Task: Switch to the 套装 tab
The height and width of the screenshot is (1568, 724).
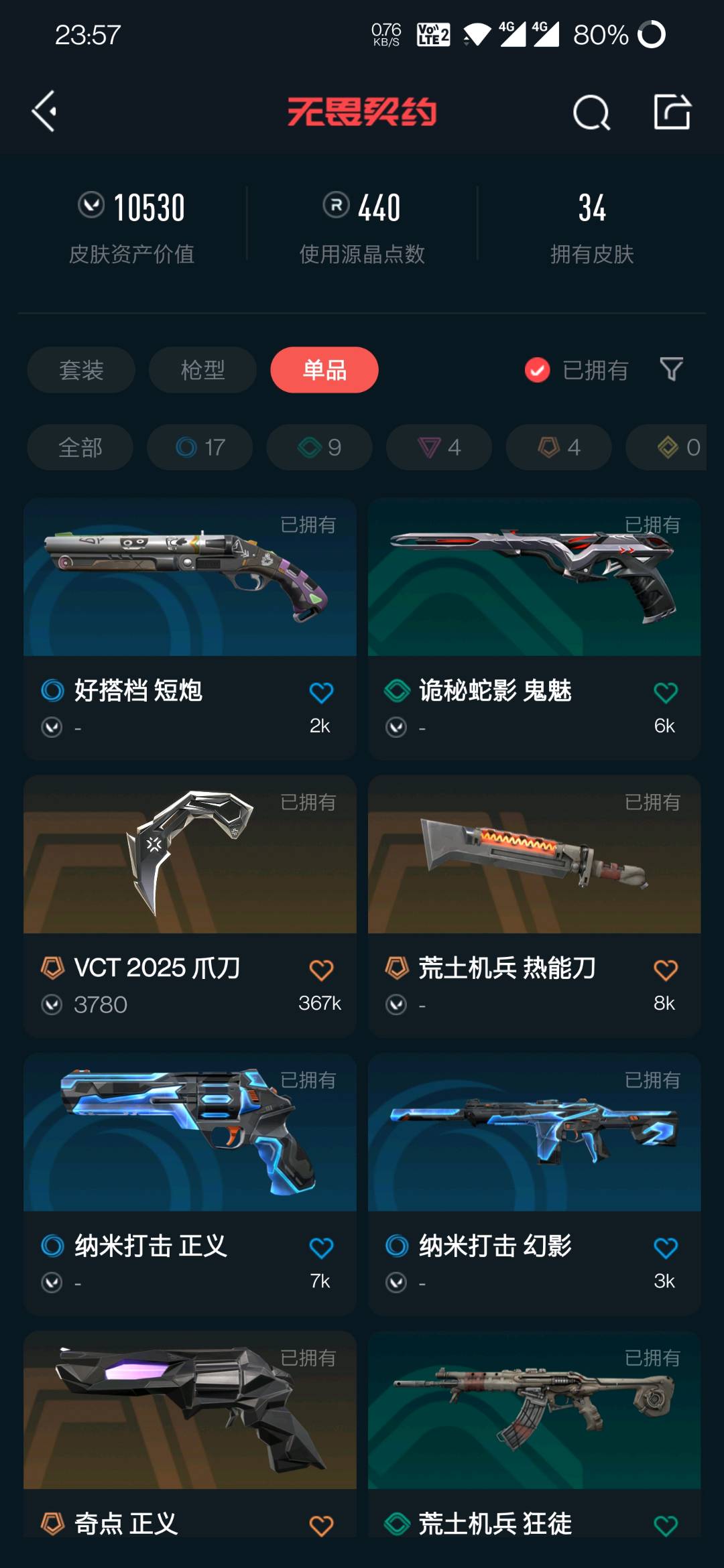Action: pyautogui.click(x=81, y=370)
